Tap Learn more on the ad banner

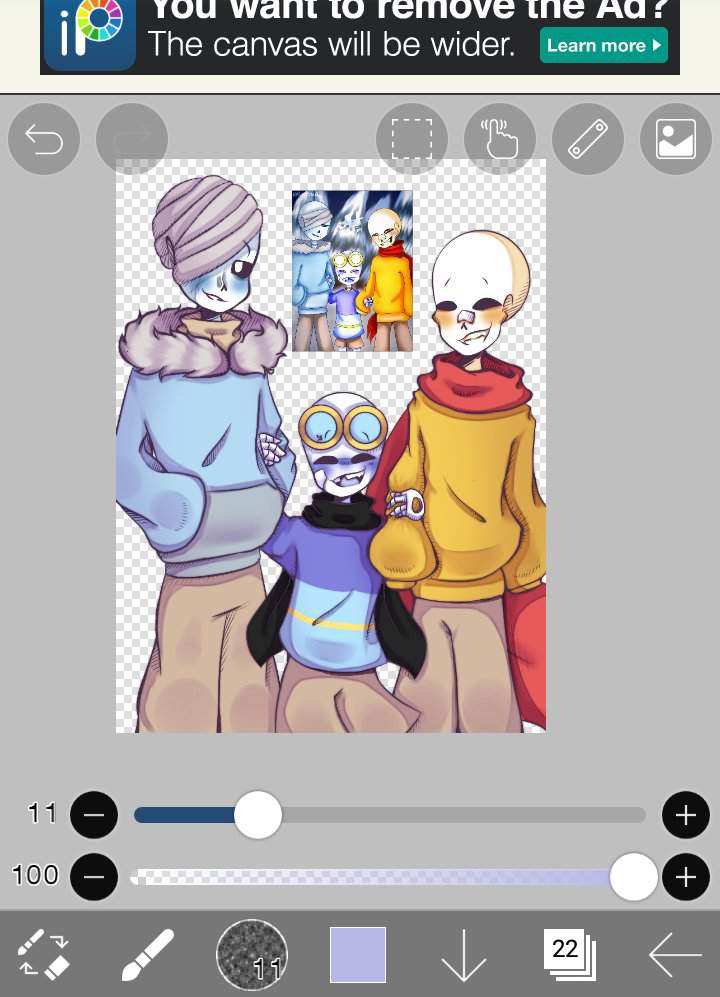[x=604, y=45]
